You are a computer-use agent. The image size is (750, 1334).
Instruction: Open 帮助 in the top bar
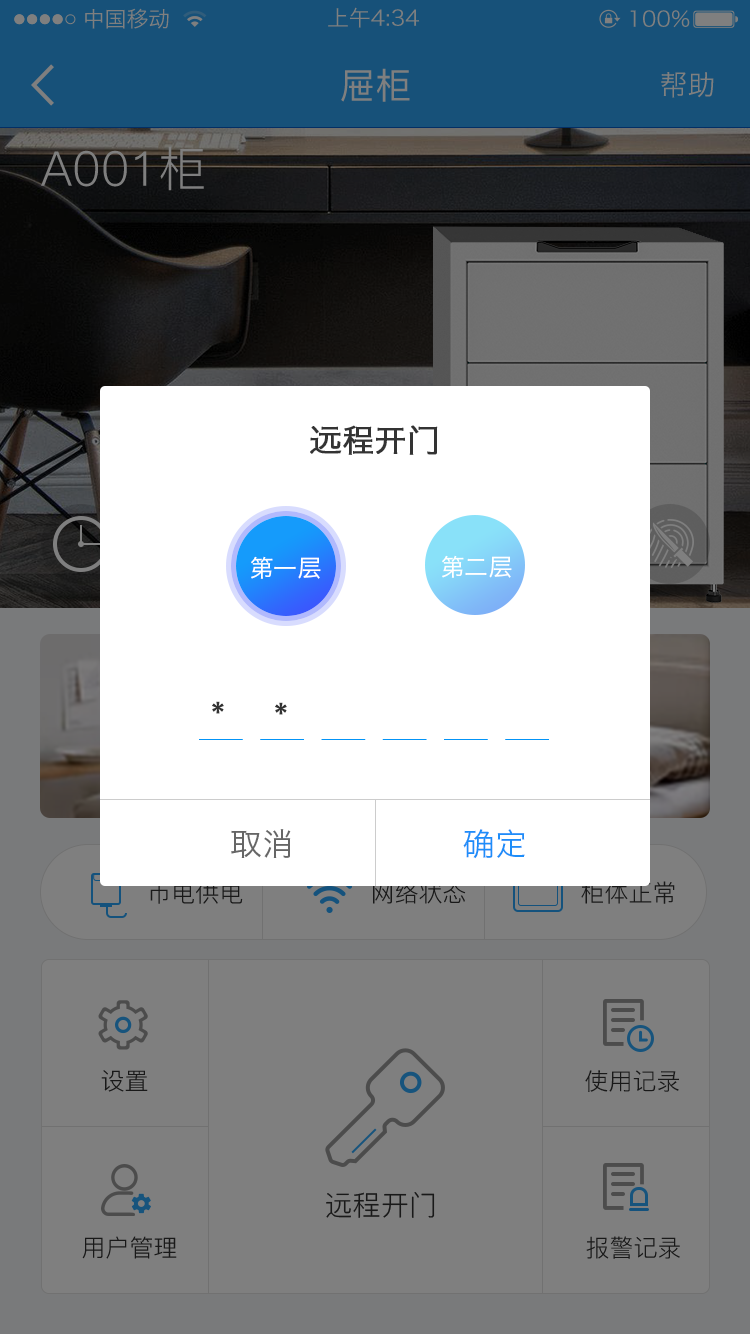(687, 85)
